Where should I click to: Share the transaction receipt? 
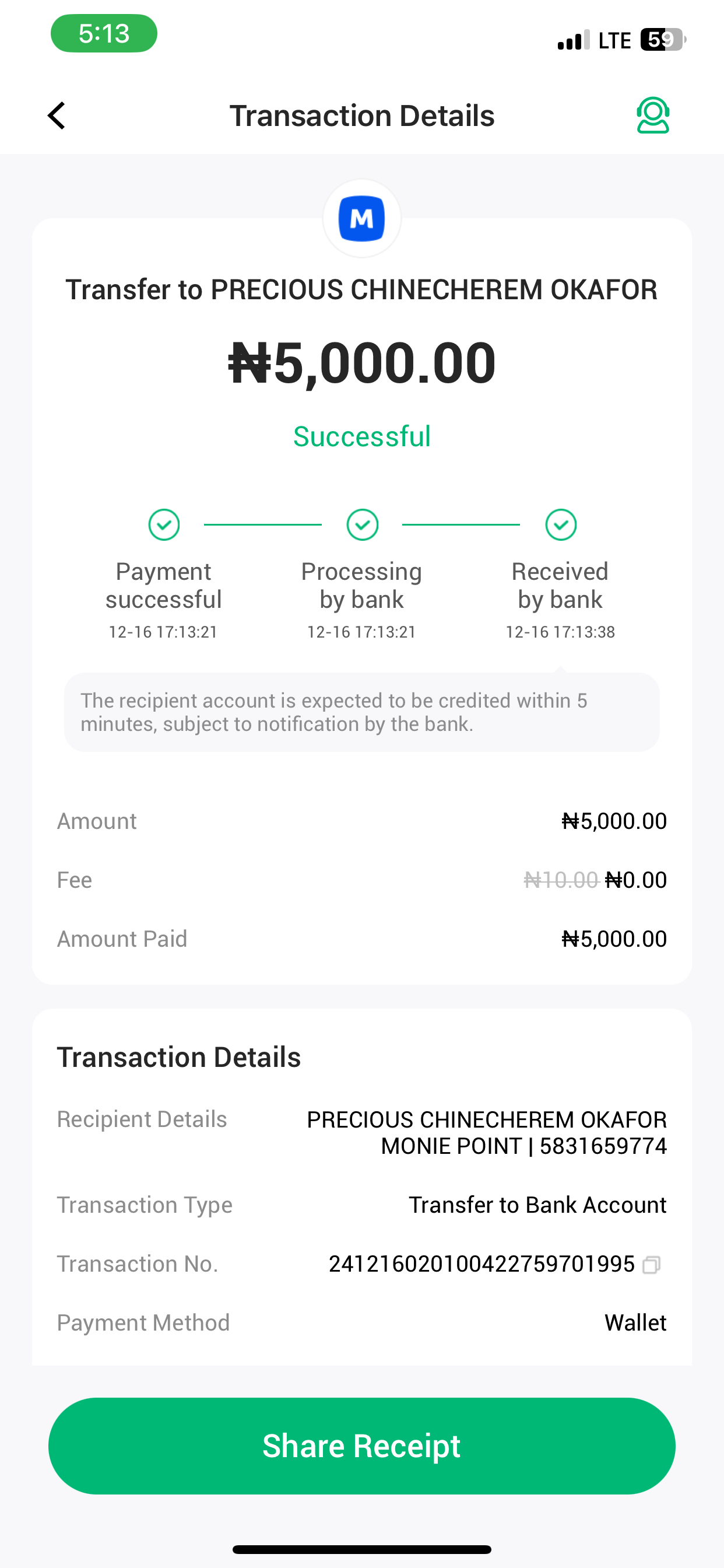pyautogui.click(x=361, y=1445)
